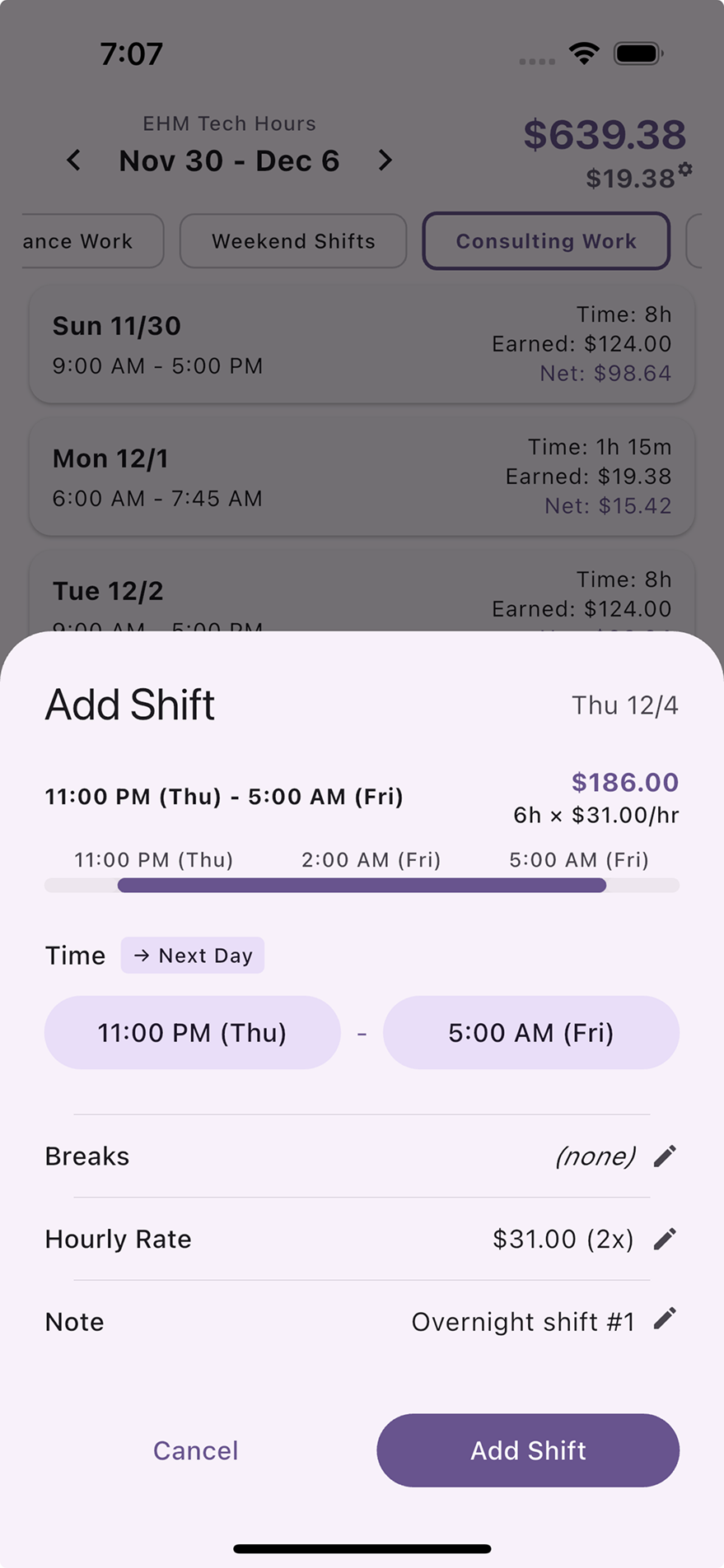Go to previous week with the left chevron

click(73, 161)
